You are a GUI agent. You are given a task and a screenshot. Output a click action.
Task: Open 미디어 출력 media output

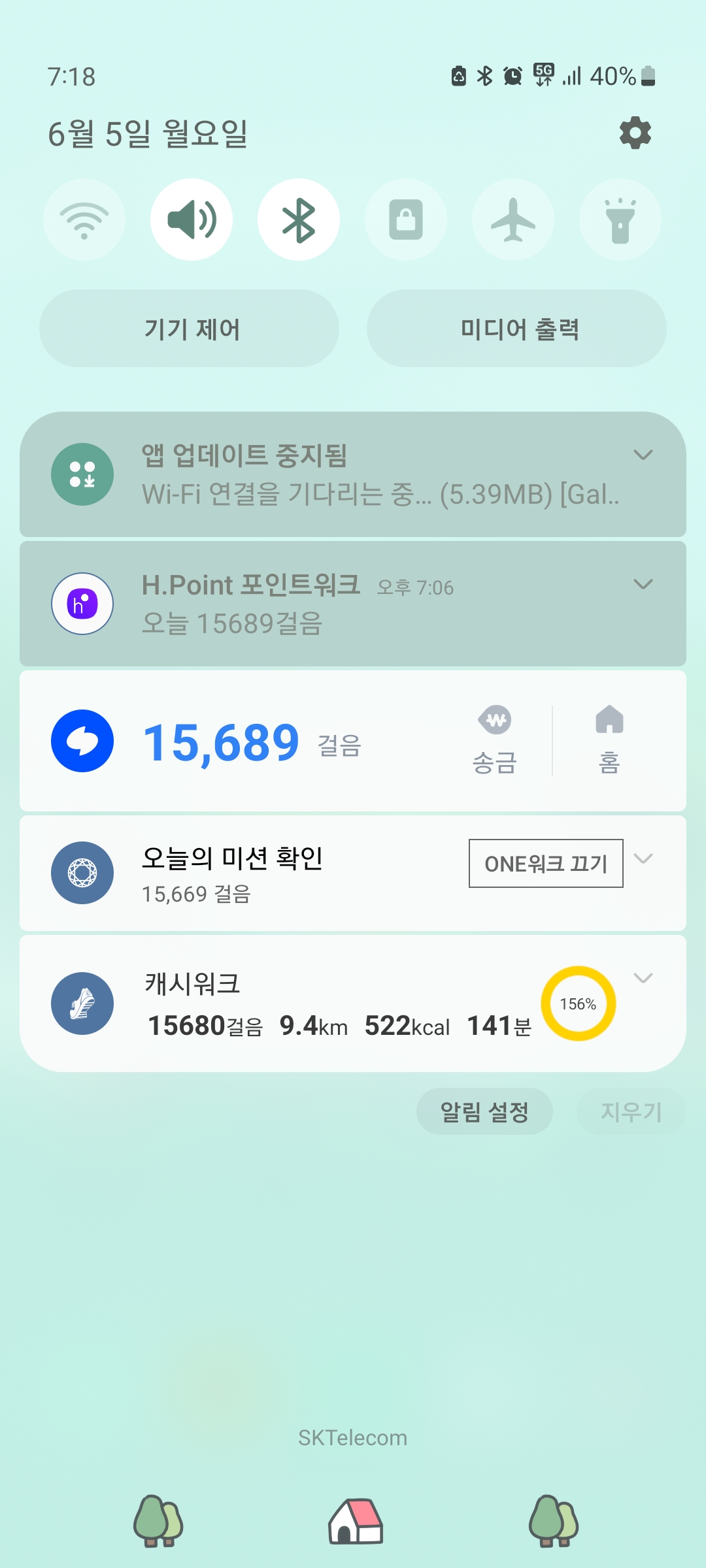[x=516, y=329]
